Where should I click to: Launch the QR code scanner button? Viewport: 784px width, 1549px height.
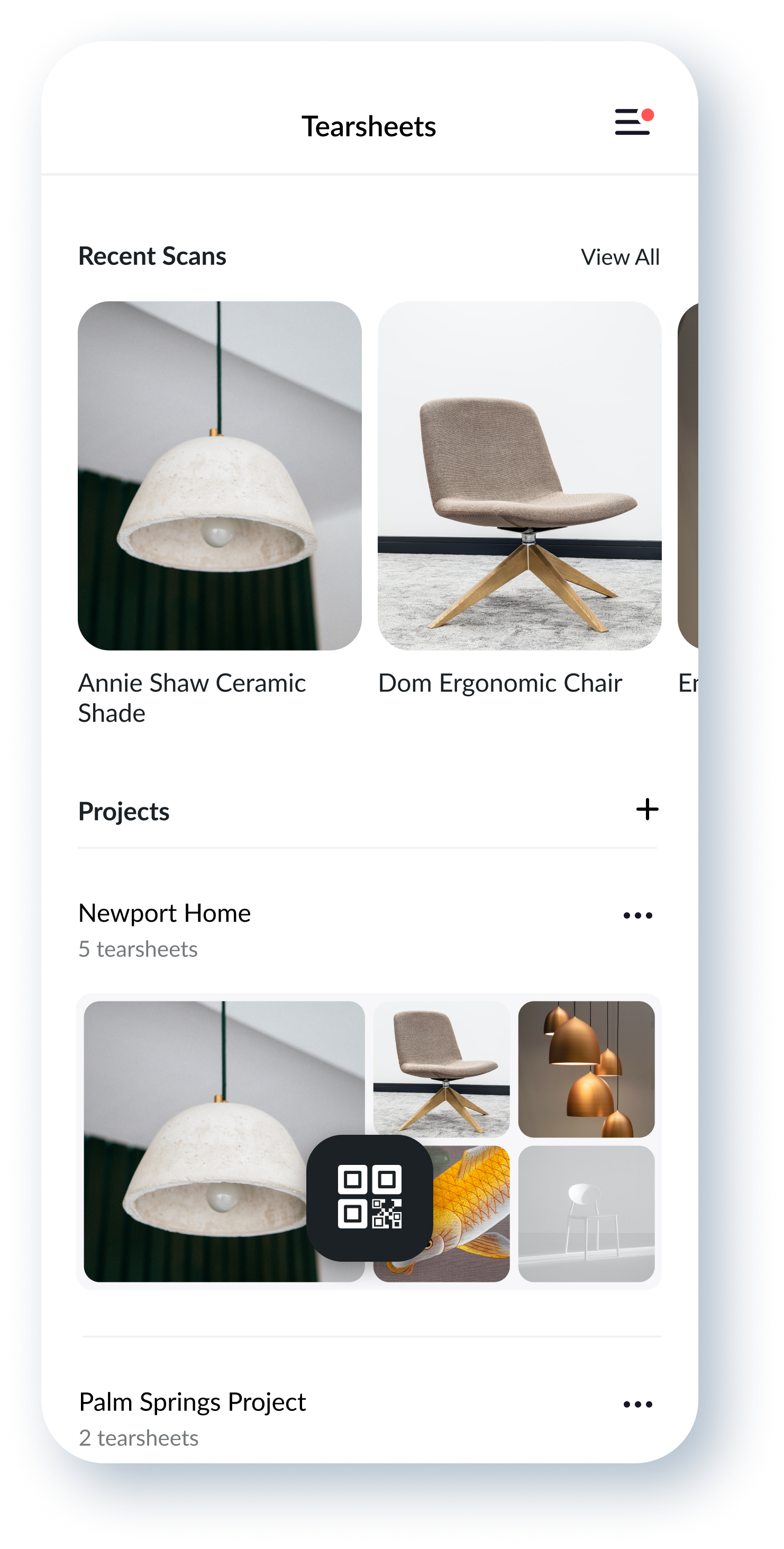coord(369,1198)
